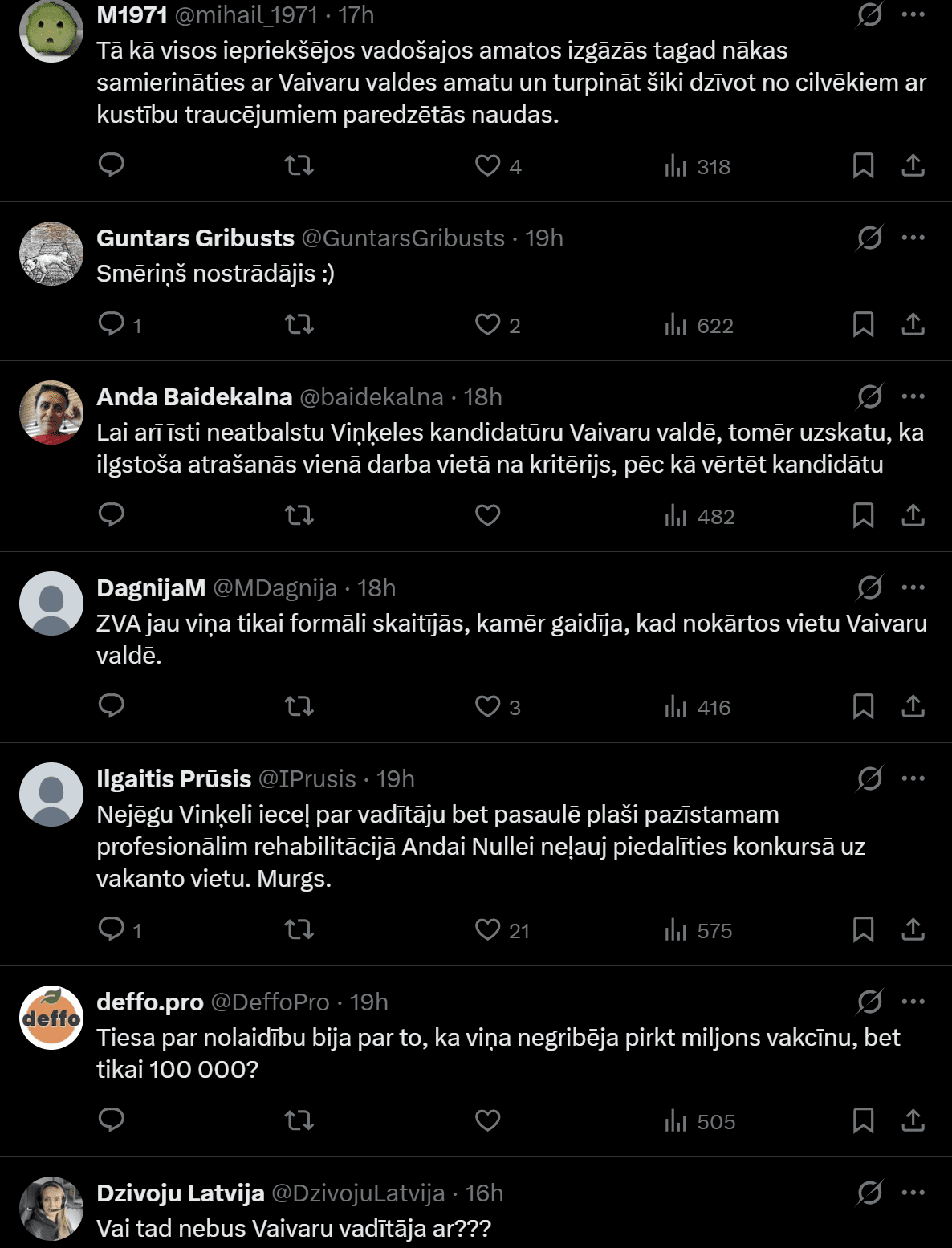
Task: Repost M1971's reply
Action: click(x=299, y=165)
